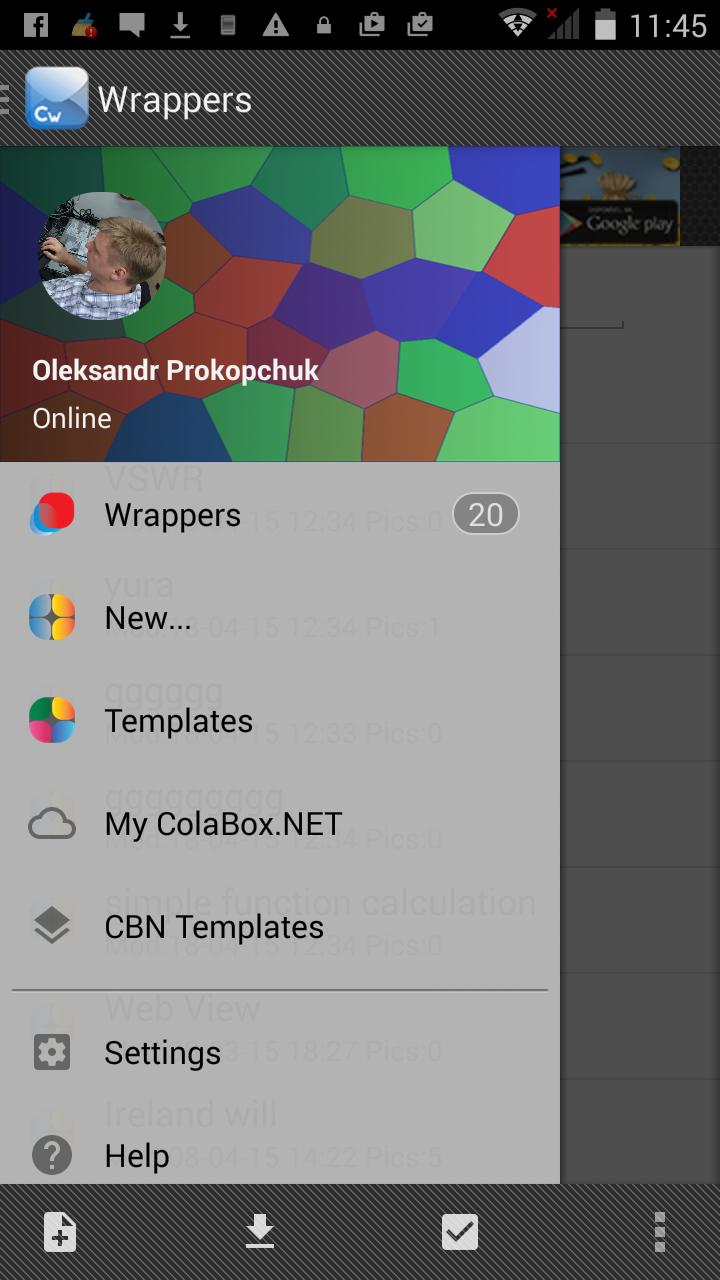Open My ColaBox.NET cloud
Viewport: 720px width, 1280px height.
click(x=223, y=824)
